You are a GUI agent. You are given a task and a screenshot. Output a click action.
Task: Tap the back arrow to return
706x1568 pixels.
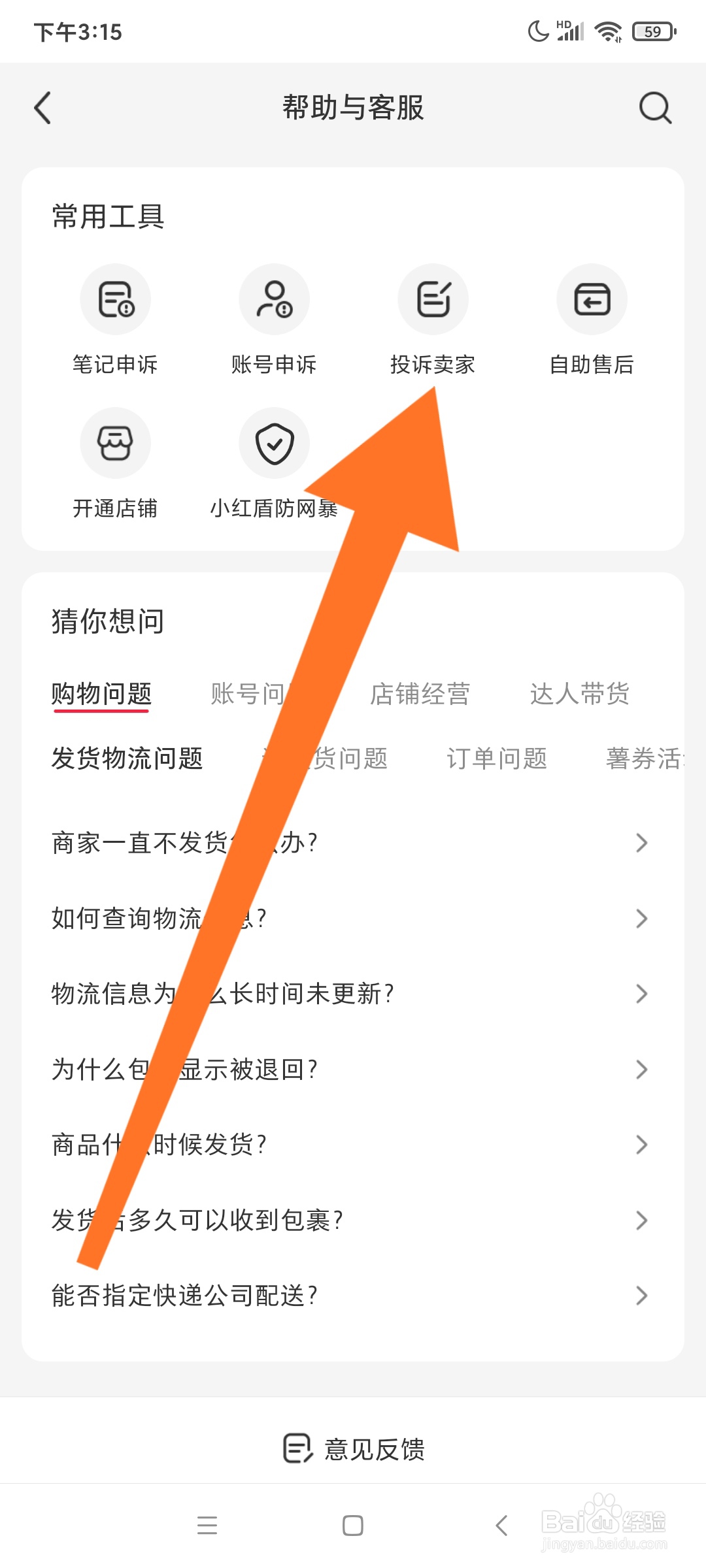tap(43, 107)
